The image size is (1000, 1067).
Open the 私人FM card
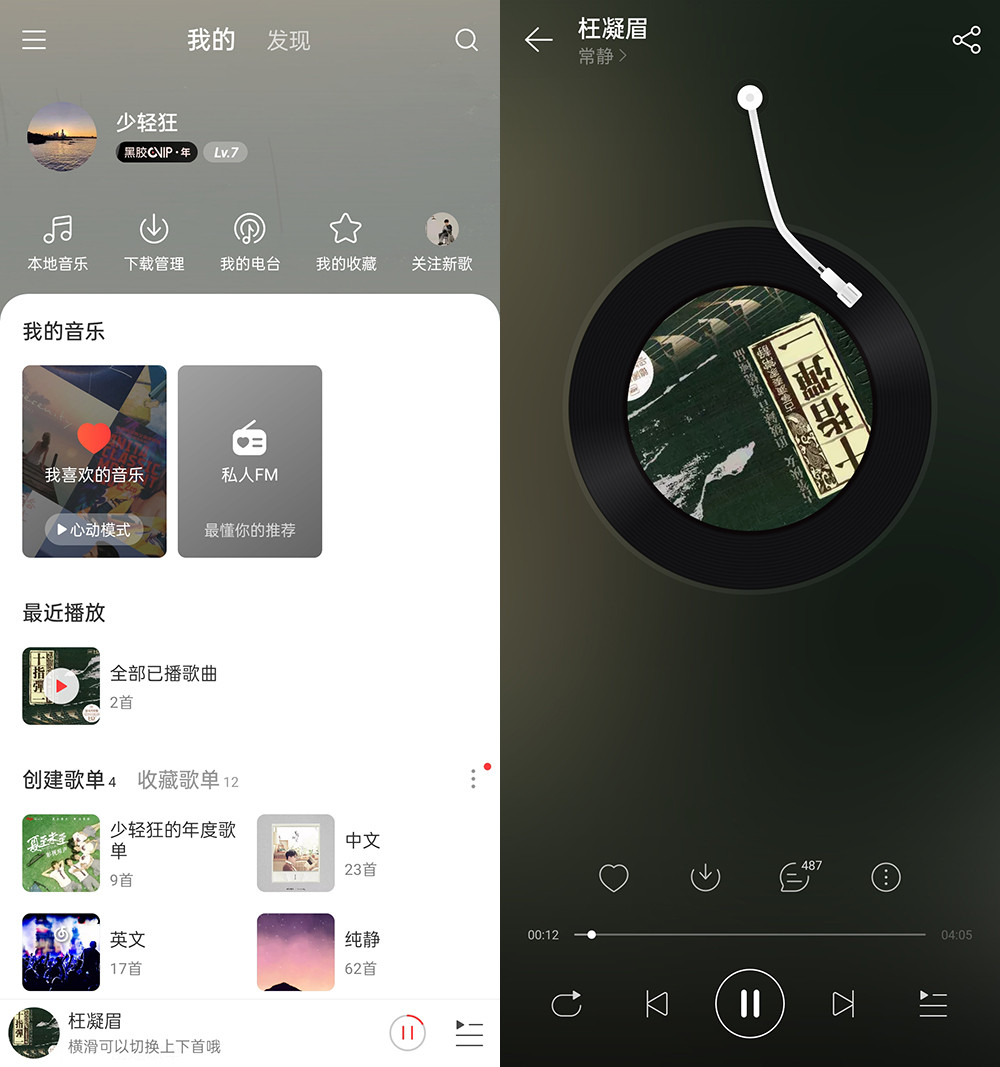coord(250,461)
